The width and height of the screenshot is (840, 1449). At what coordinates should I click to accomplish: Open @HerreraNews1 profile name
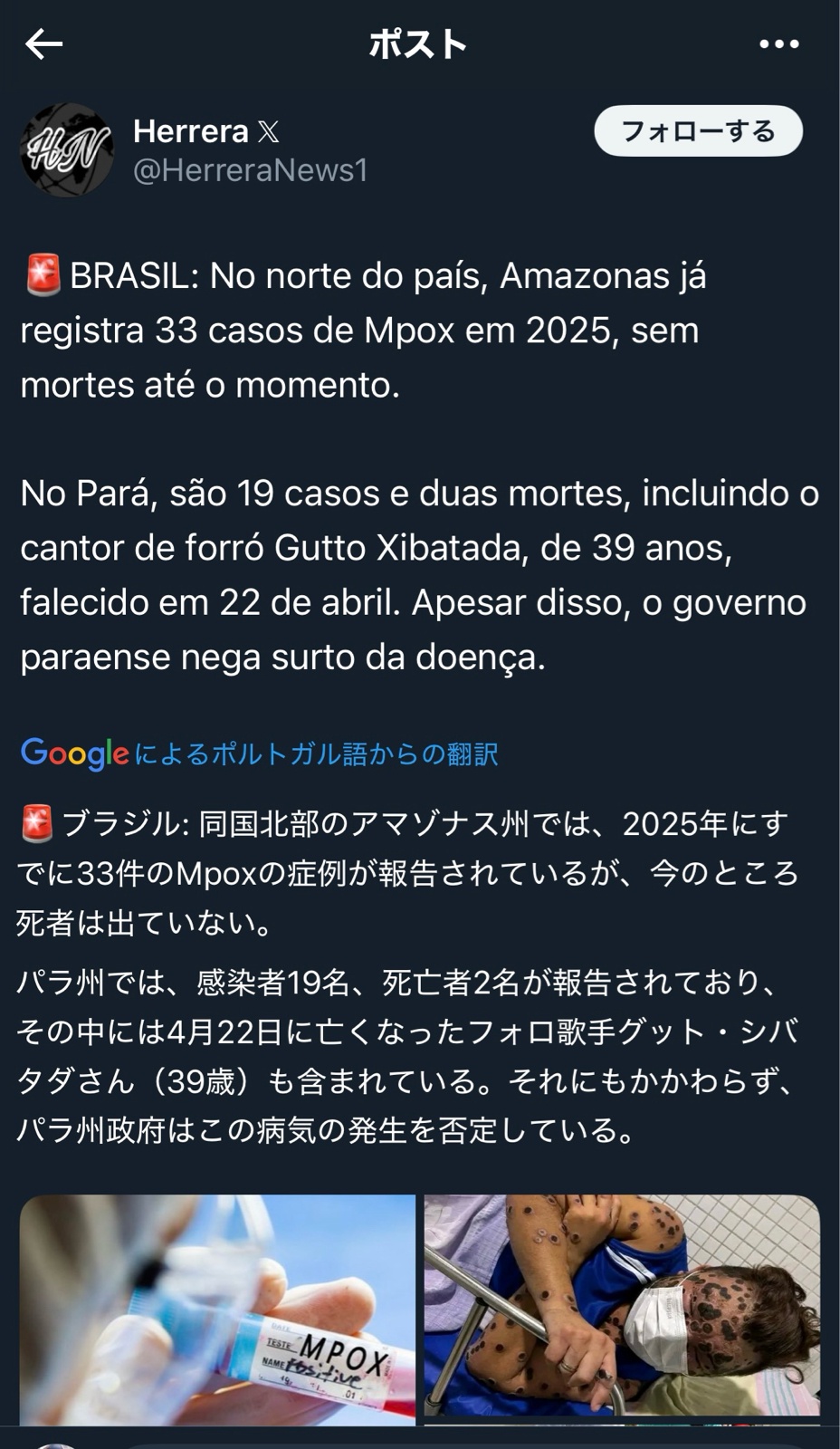coord(250,170)
